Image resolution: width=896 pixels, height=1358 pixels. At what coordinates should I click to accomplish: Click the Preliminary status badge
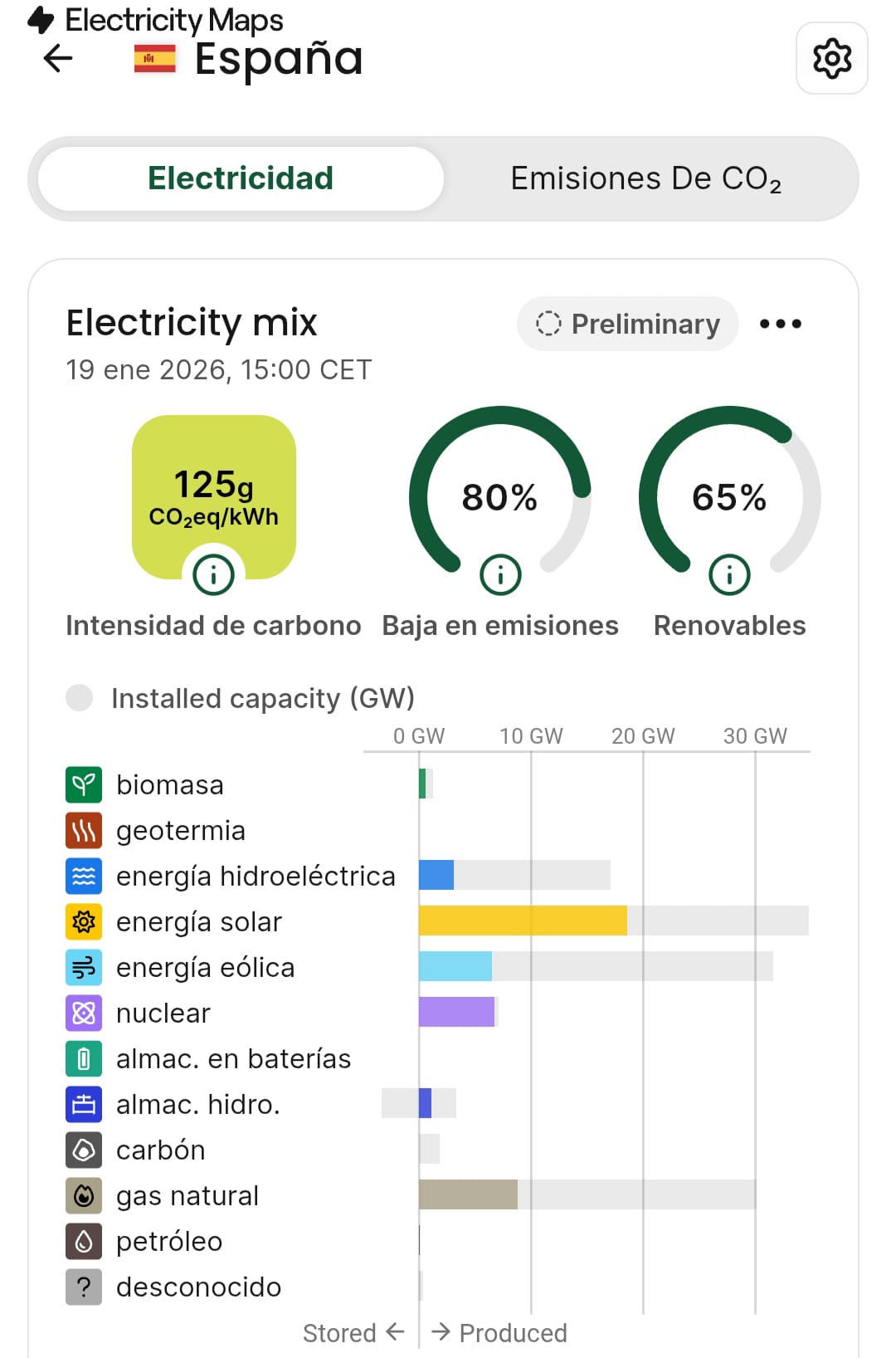click(x=627, y=325)
